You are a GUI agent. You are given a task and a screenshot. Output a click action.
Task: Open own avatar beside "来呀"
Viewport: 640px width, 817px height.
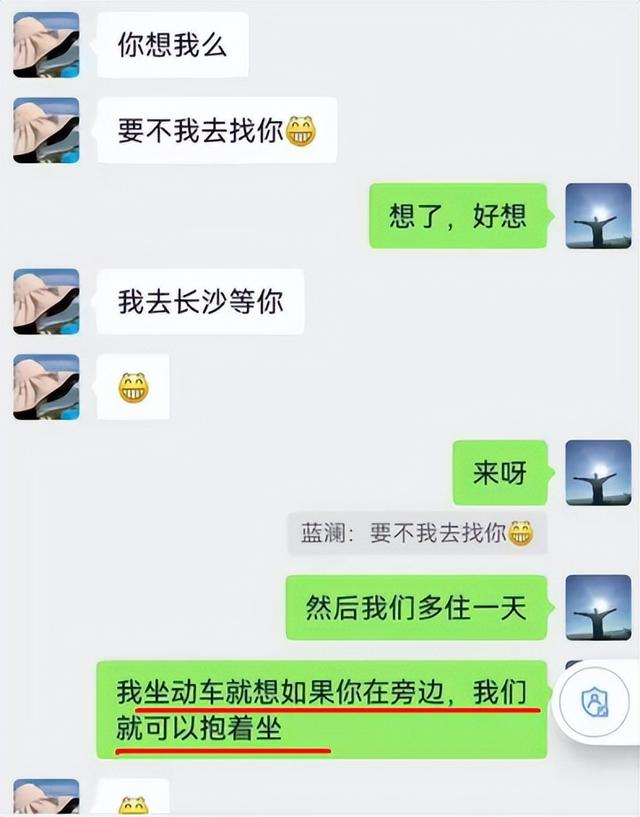pos(598,473)
